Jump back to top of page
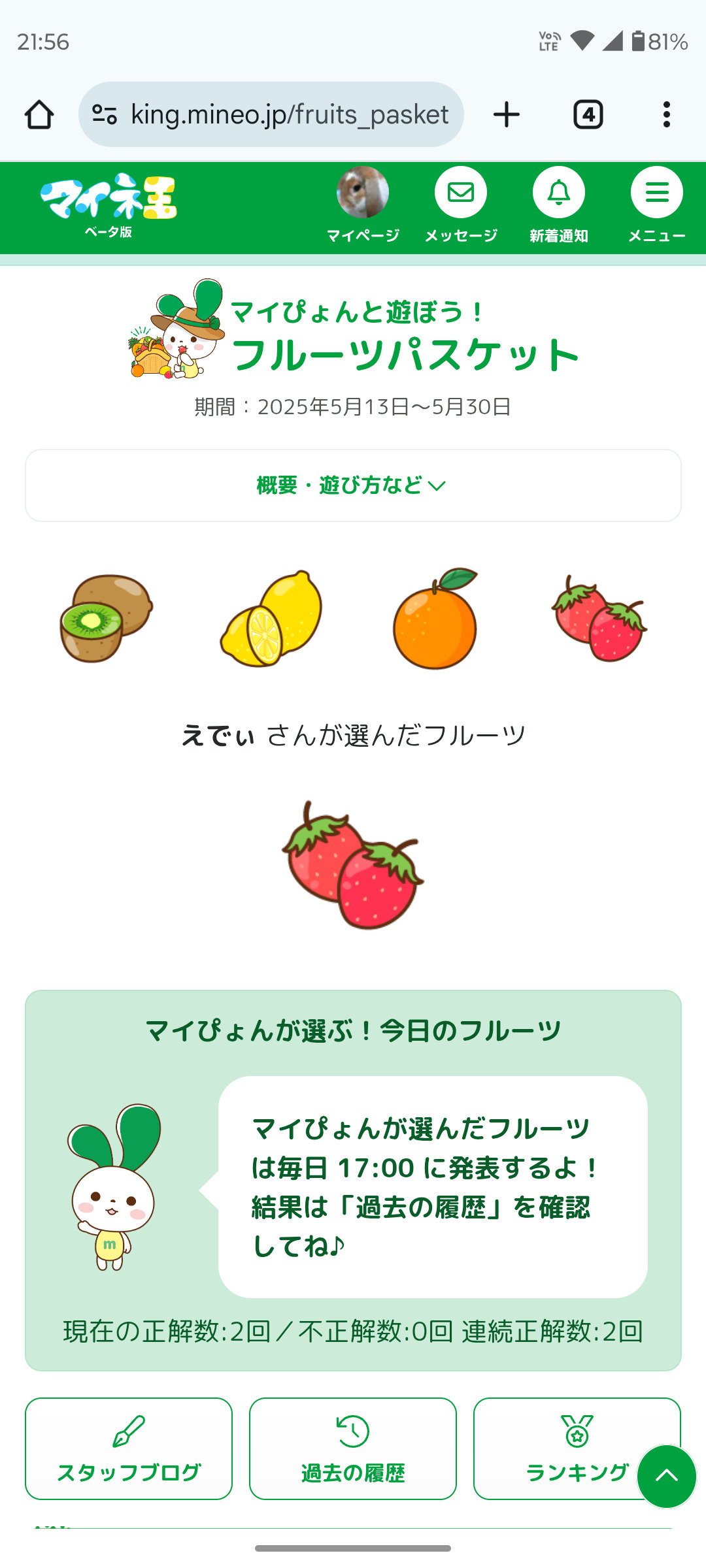706x1568 pixels. pyautogui.click(x=666, y=1476)
